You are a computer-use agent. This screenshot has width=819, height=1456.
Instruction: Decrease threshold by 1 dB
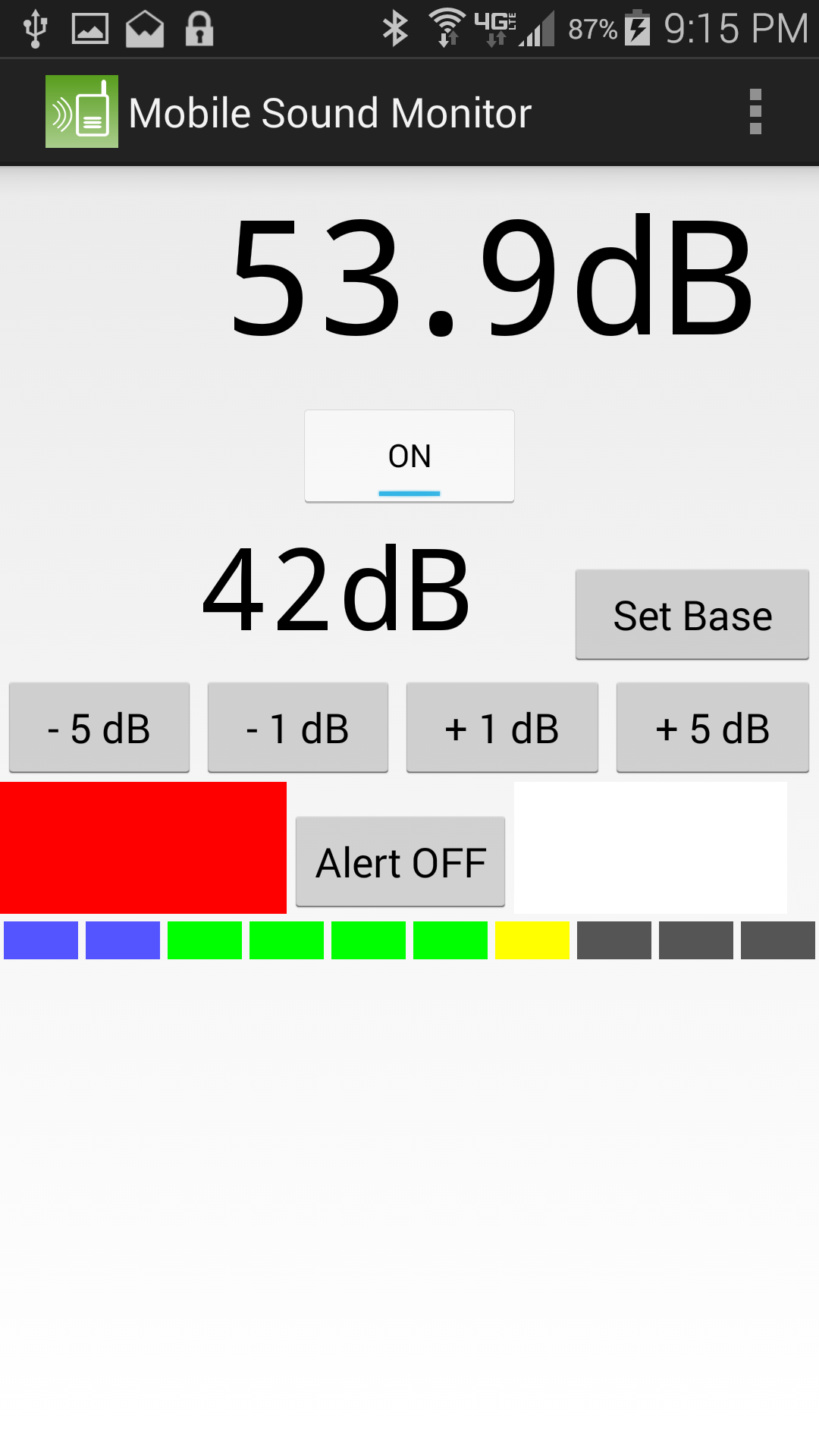point(297,726)
